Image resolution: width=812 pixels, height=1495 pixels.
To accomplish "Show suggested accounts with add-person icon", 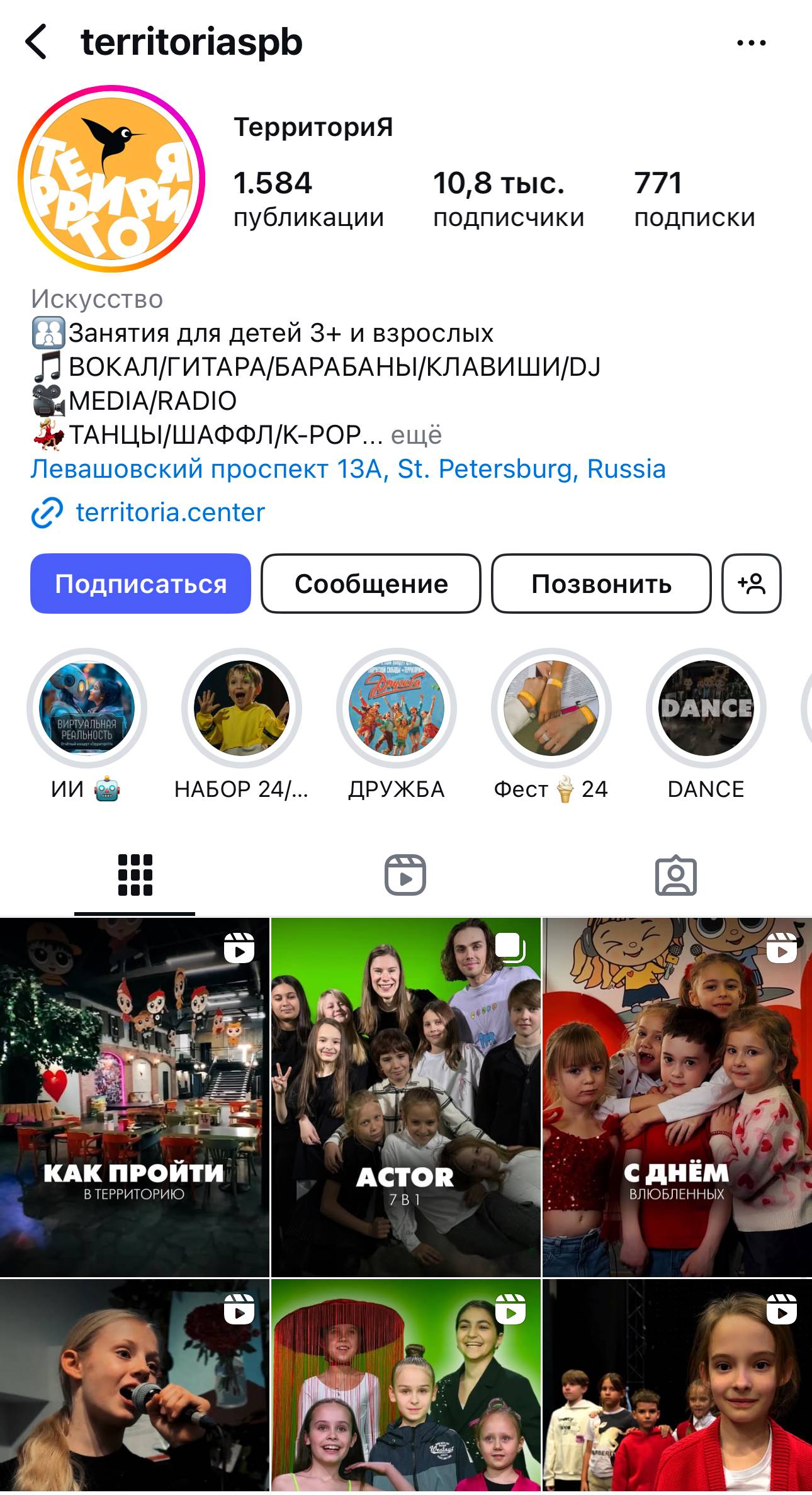I will [x=751, y=584].
